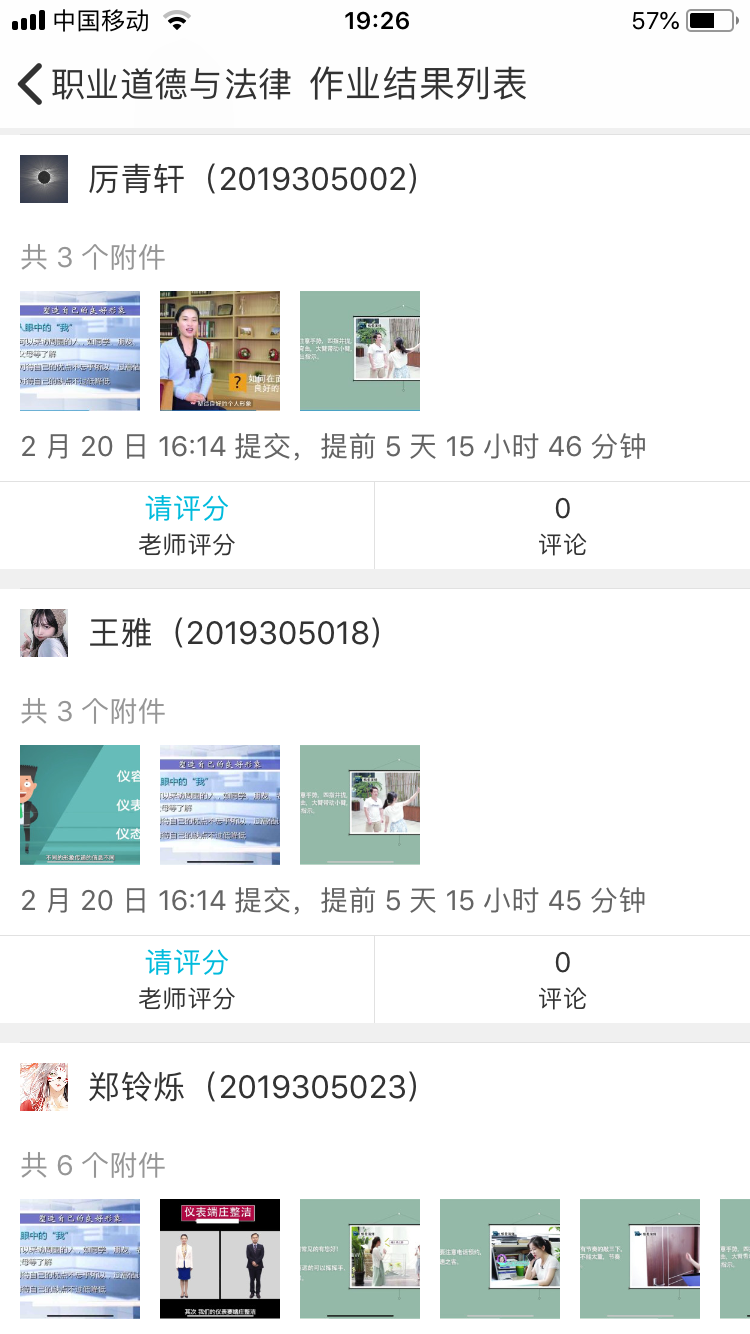Open 厉青轩's third attachment thumbnail

point(360,351)
